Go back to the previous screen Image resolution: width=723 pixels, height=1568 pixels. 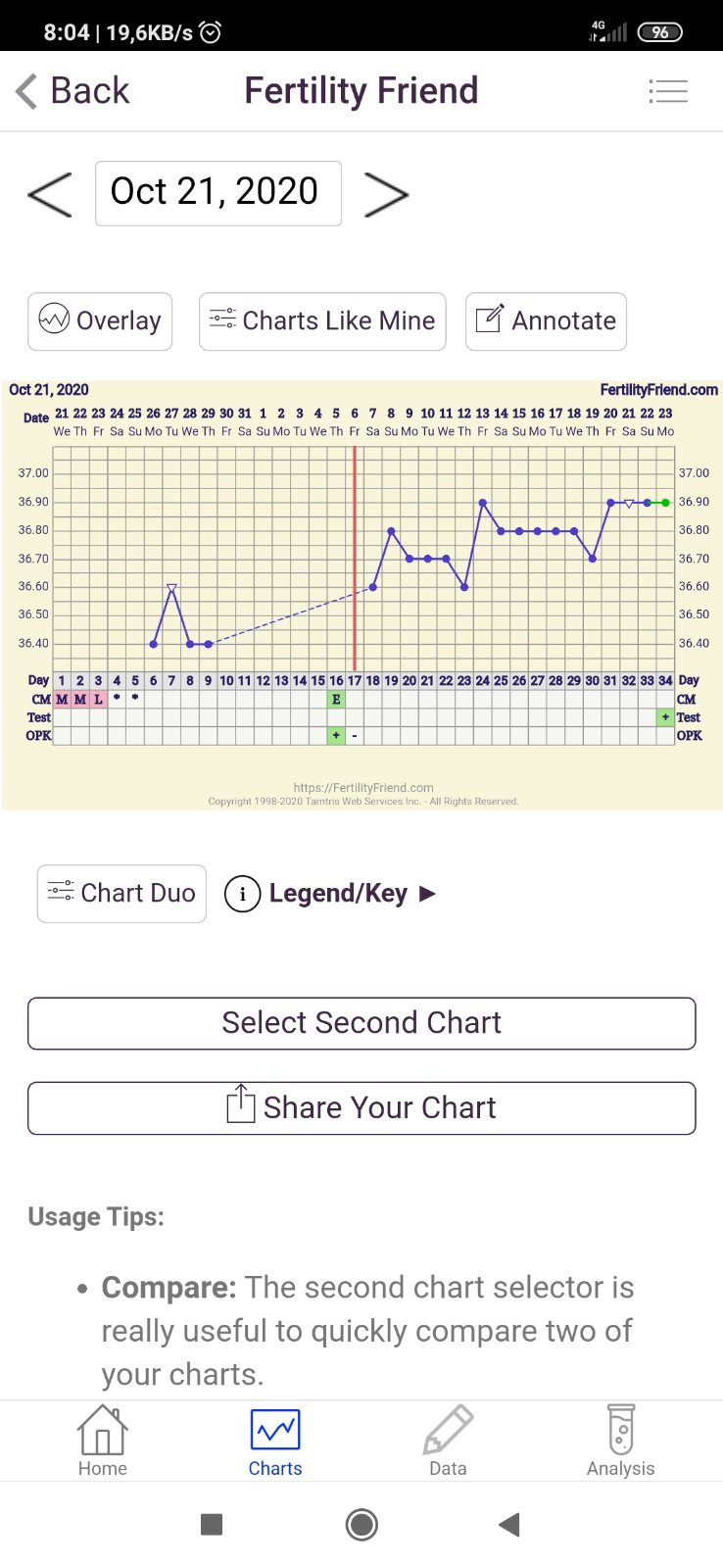point(72,91)
